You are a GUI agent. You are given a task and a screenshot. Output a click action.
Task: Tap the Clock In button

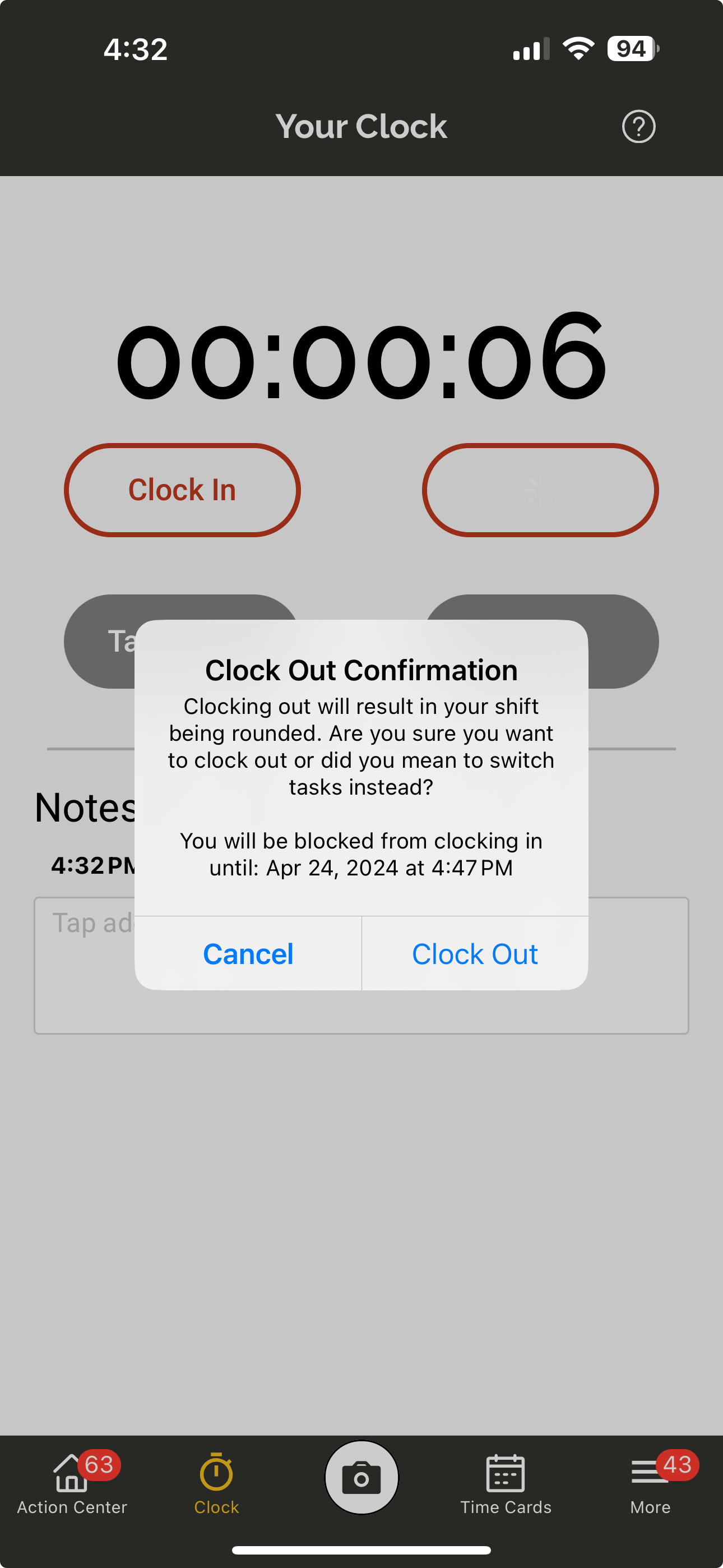pos(182,490)
